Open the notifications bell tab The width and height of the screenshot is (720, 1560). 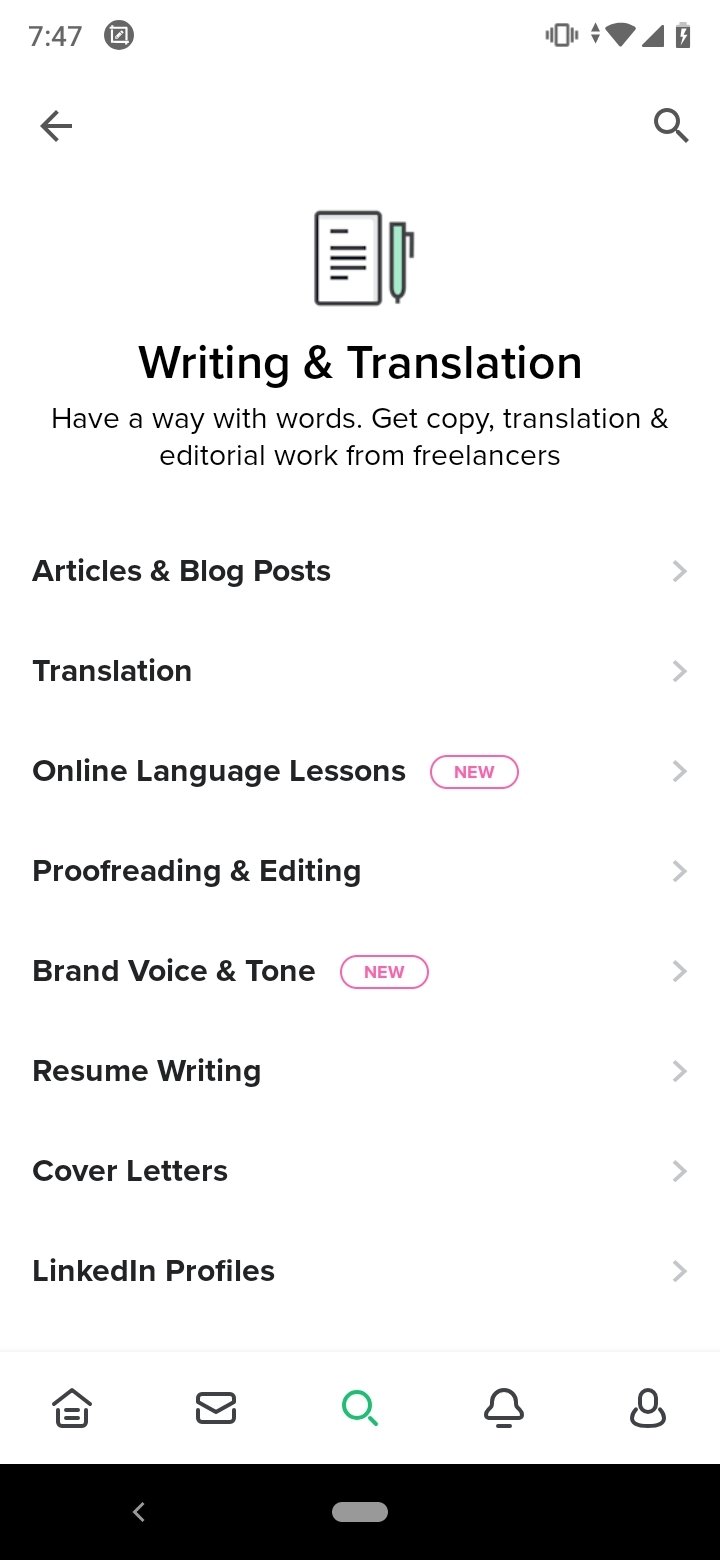coord(504,1408)
